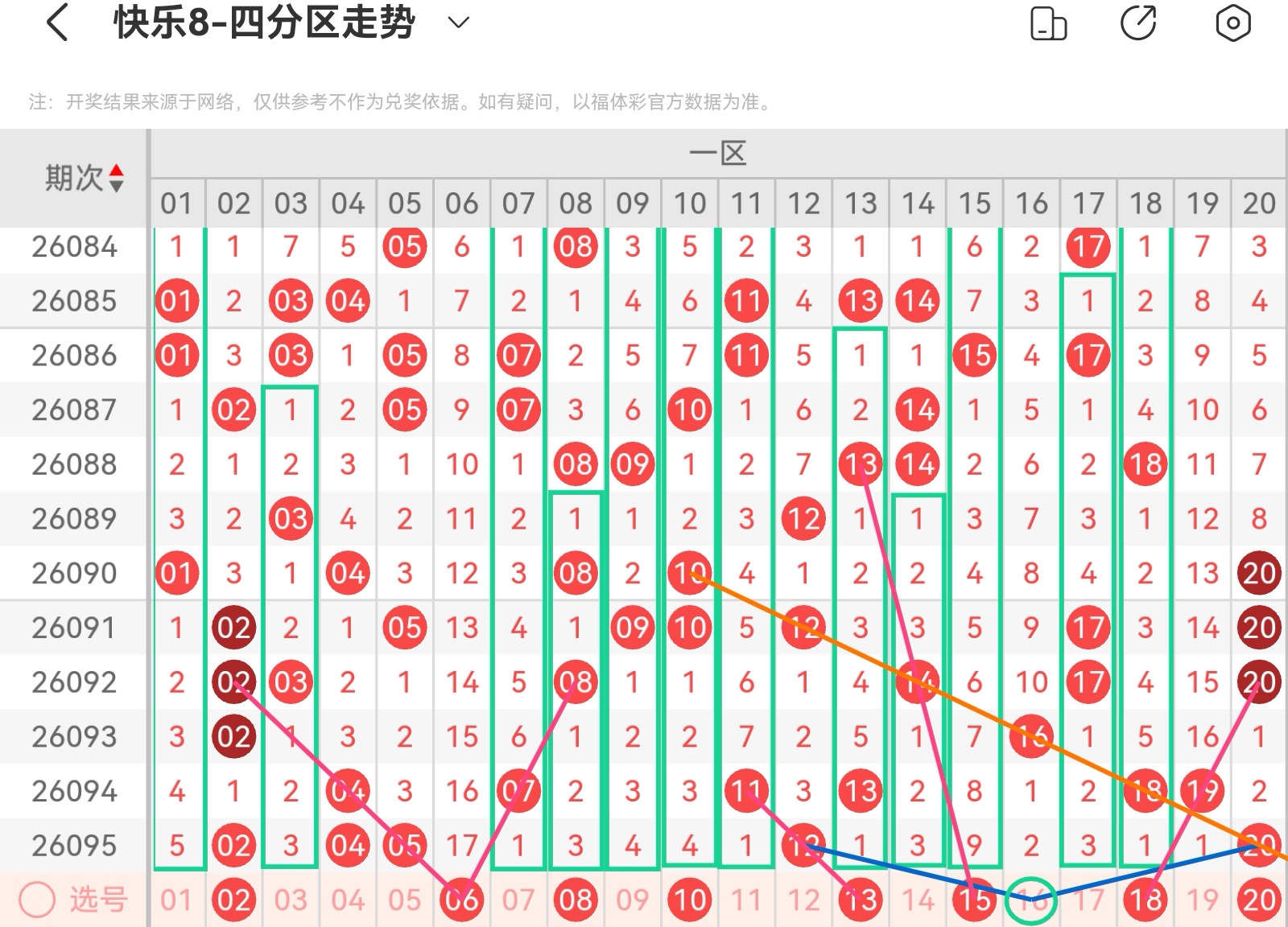Open the chart settings hexagon icon
The width and height of the screenshot is (1288, 927).
1232,23
